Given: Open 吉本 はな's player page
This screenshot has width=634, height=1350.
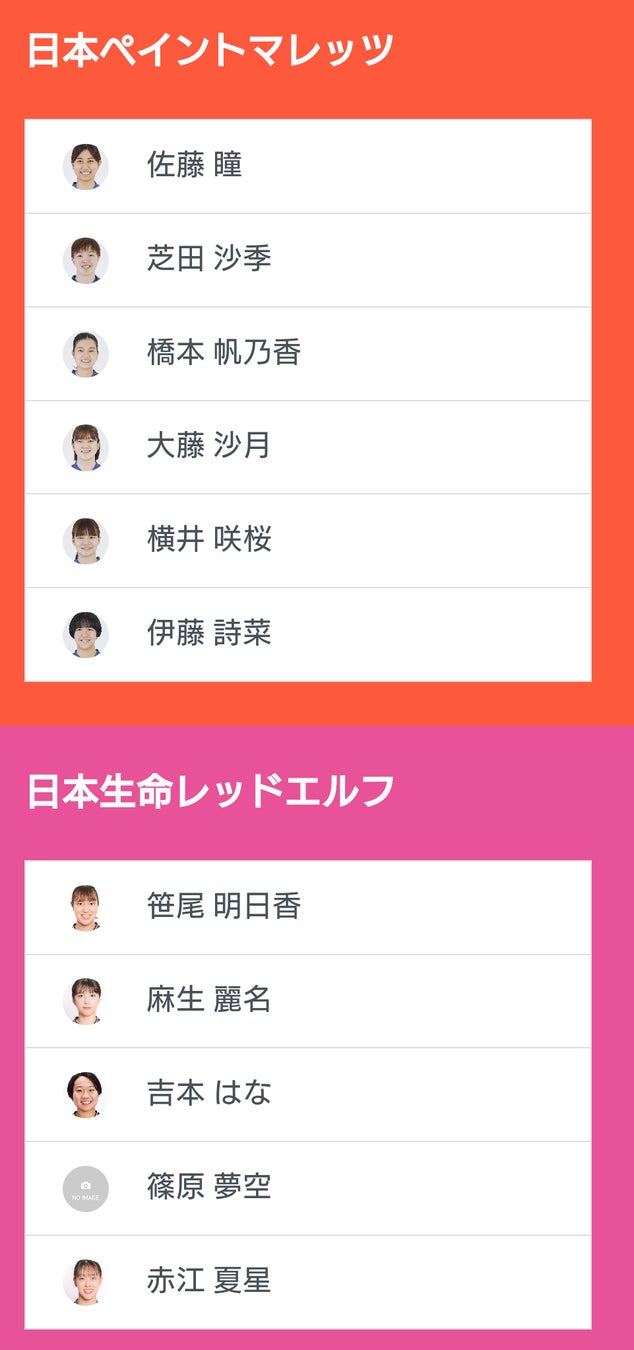Looking at the screenshot, I should tap(209, 1093).
